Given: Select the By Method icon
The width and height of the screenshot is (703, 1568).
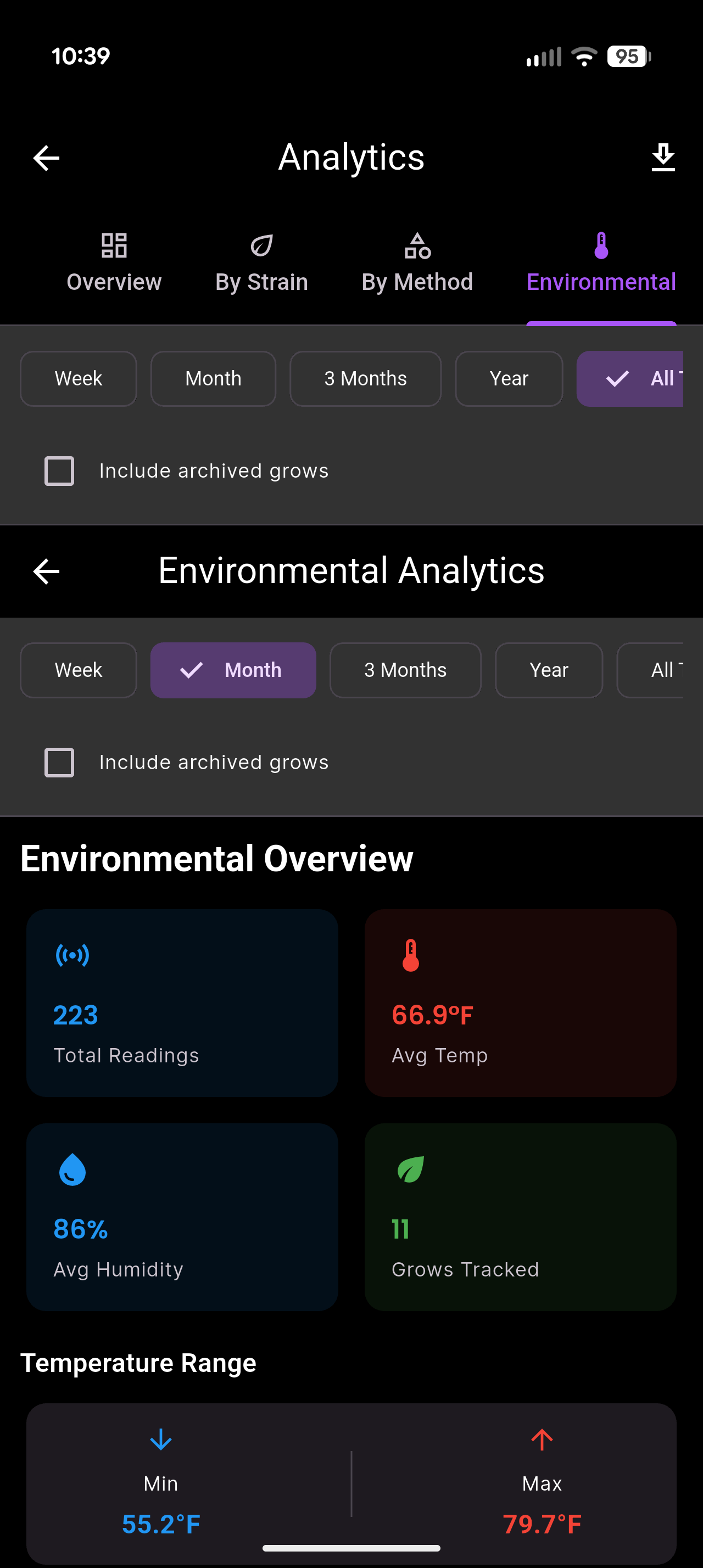Looking at the screenshot, I should (x=416, y=245).
